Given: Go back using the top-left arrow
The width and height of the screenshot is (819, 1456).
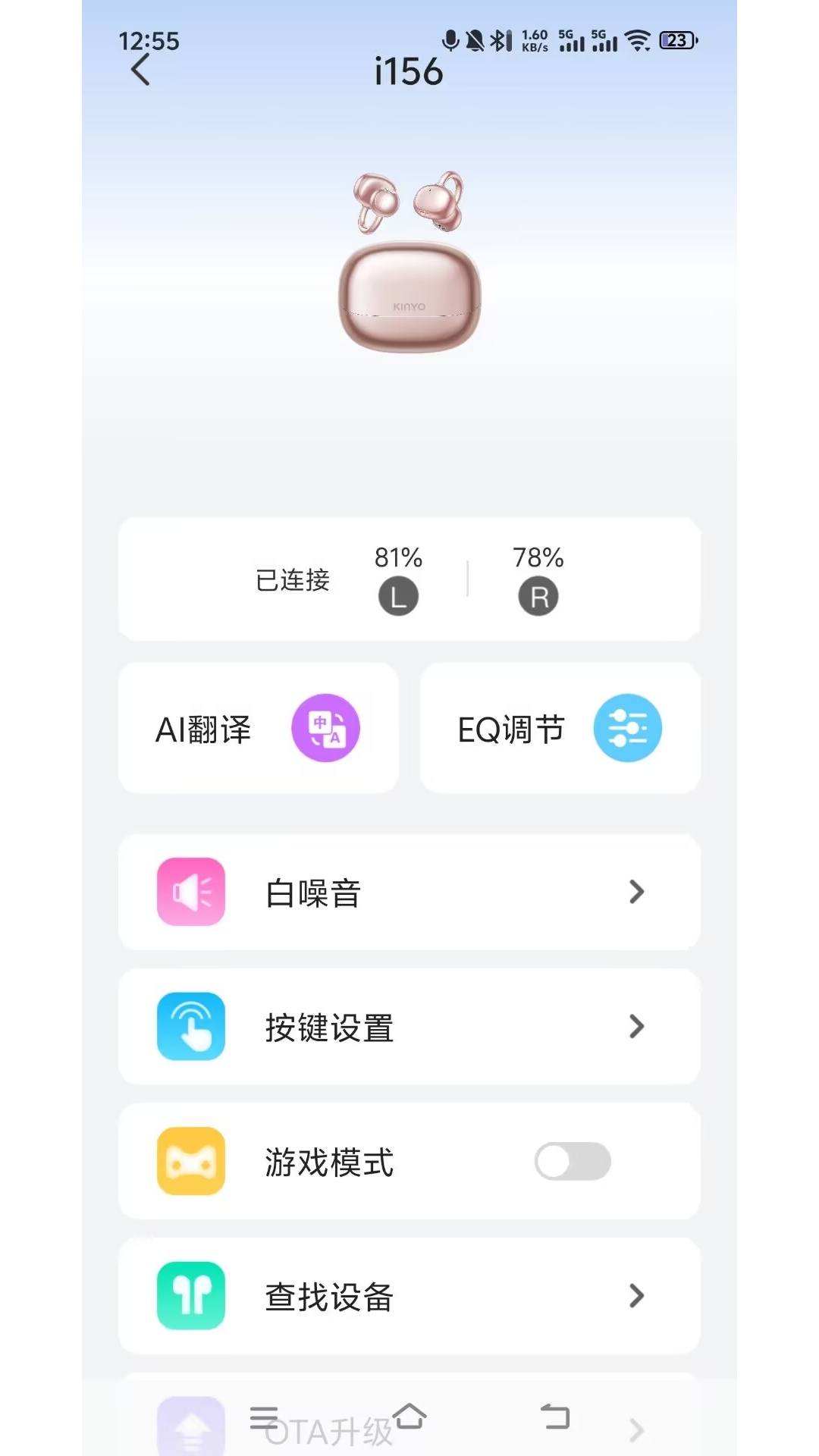Looking at the screenshot, I should pos(141,71).
